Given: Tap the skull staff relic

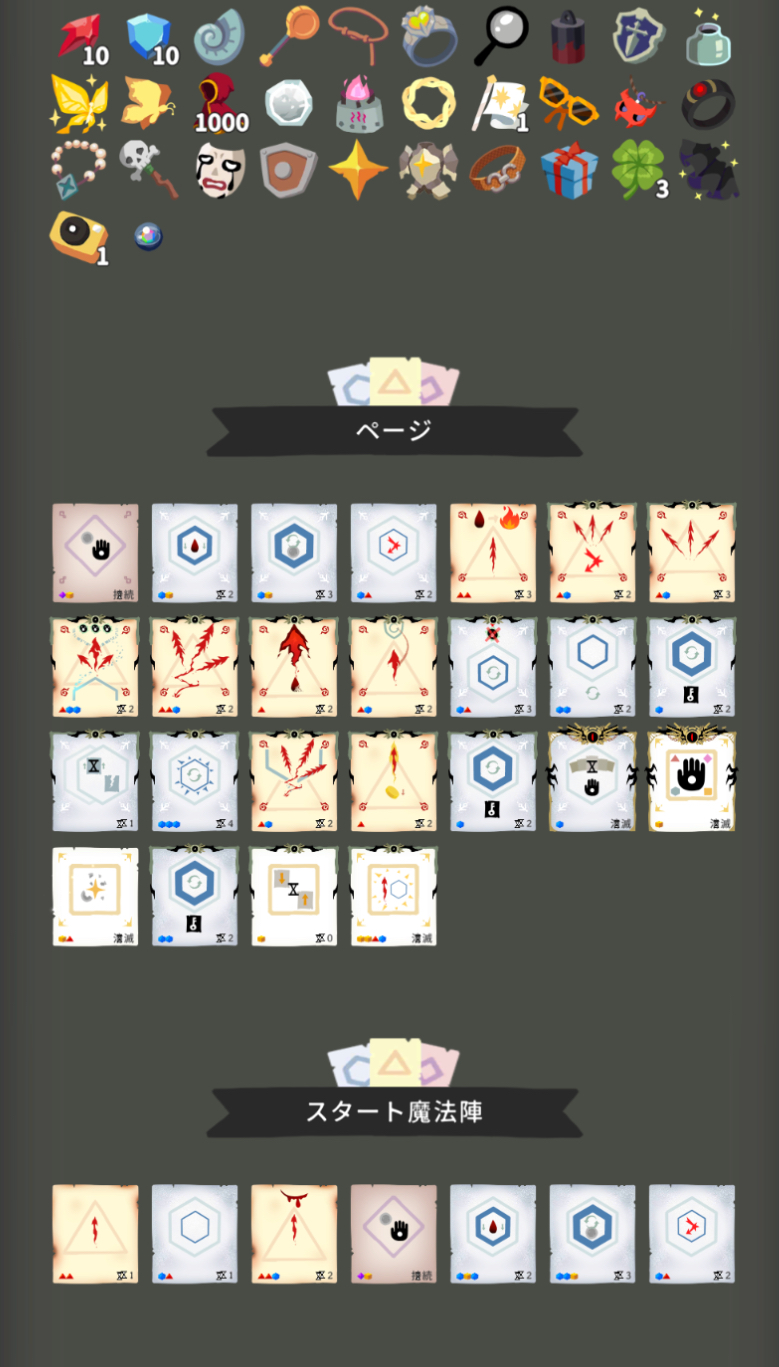Looking at the screenshot, I should (148, 169).
